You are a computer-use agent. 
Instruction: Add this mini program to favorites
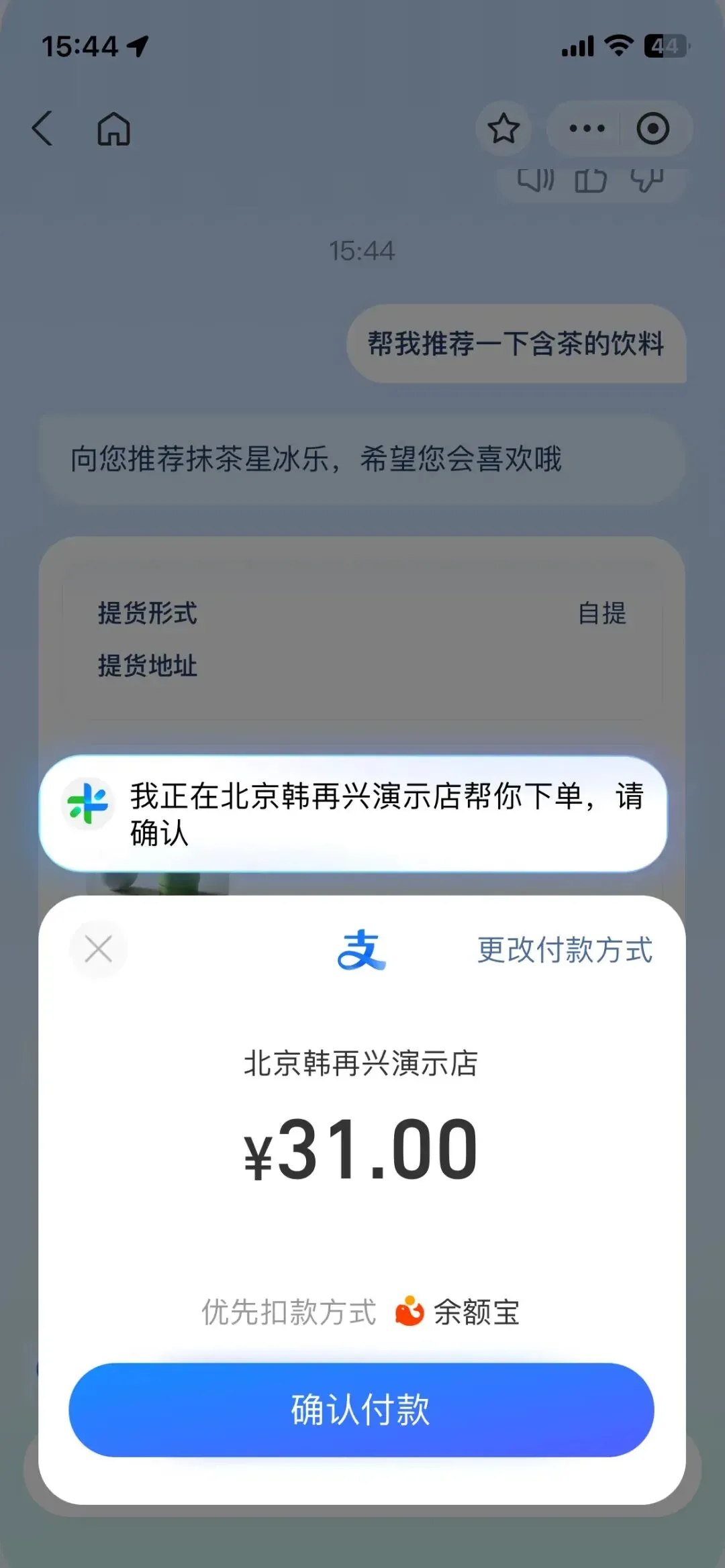tap(503, 128)
